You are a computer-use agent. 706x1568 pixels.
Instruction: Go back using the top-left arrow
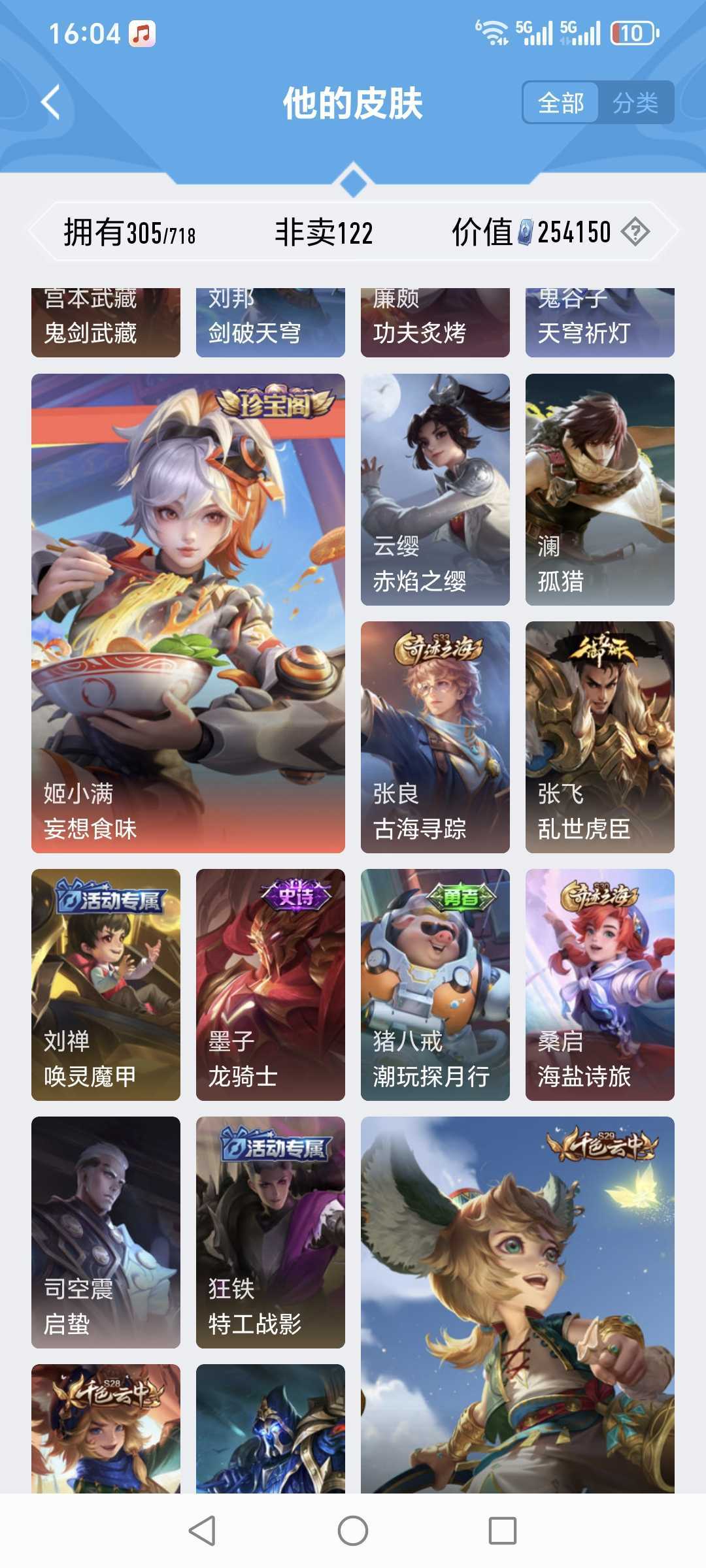pos(51,103)
